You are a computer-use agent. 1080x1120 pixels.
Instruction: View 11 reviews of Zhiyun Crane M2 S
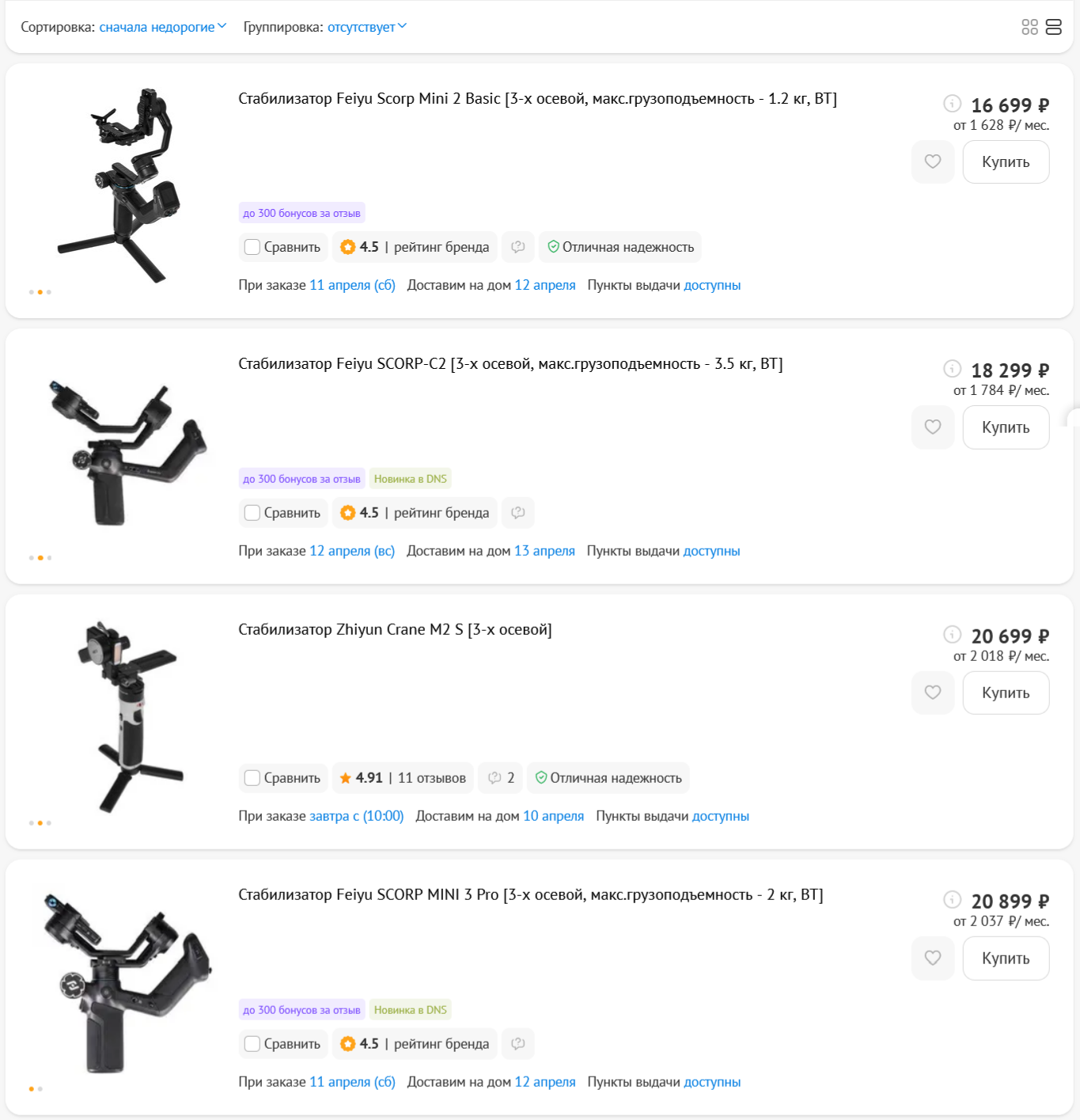[430, 778]
